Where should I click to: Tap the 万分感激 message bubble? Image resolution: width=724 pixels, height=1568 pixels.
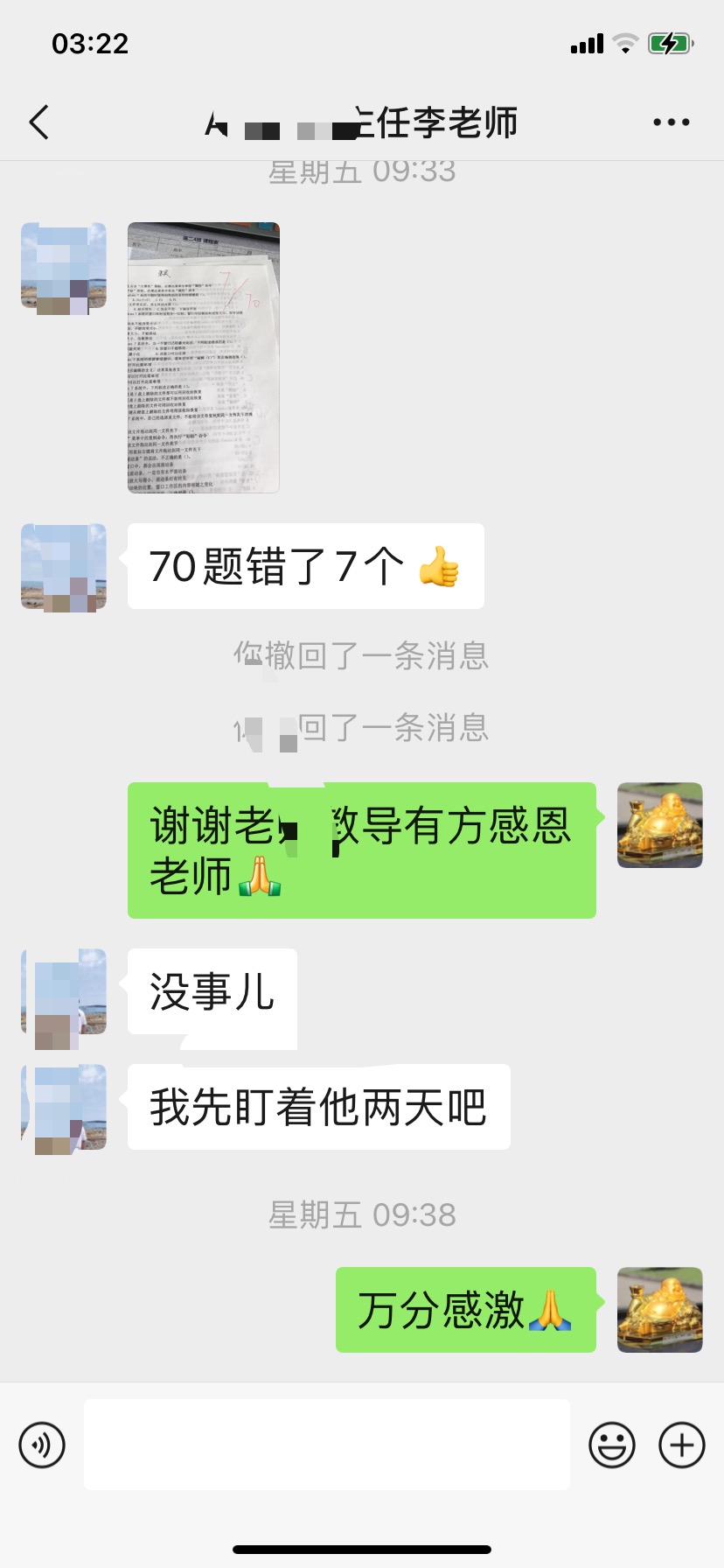point(466,1310)
